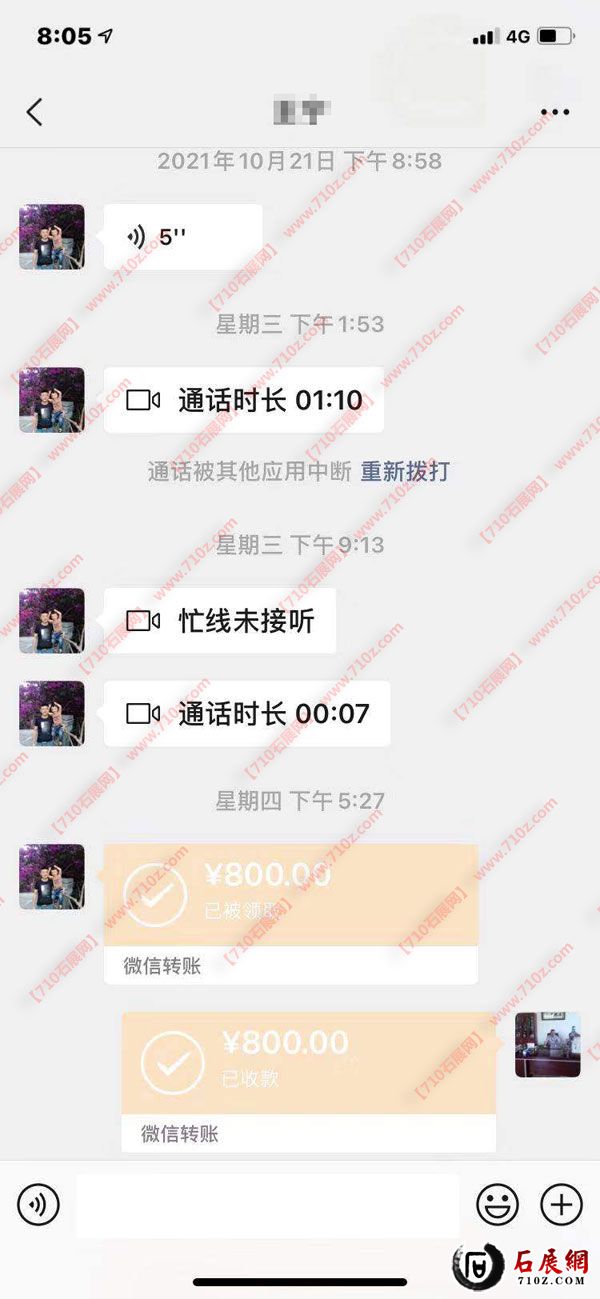Tap the 忙线未接听 missed video call
600x1299 pixels.
(x=220, y=621)
